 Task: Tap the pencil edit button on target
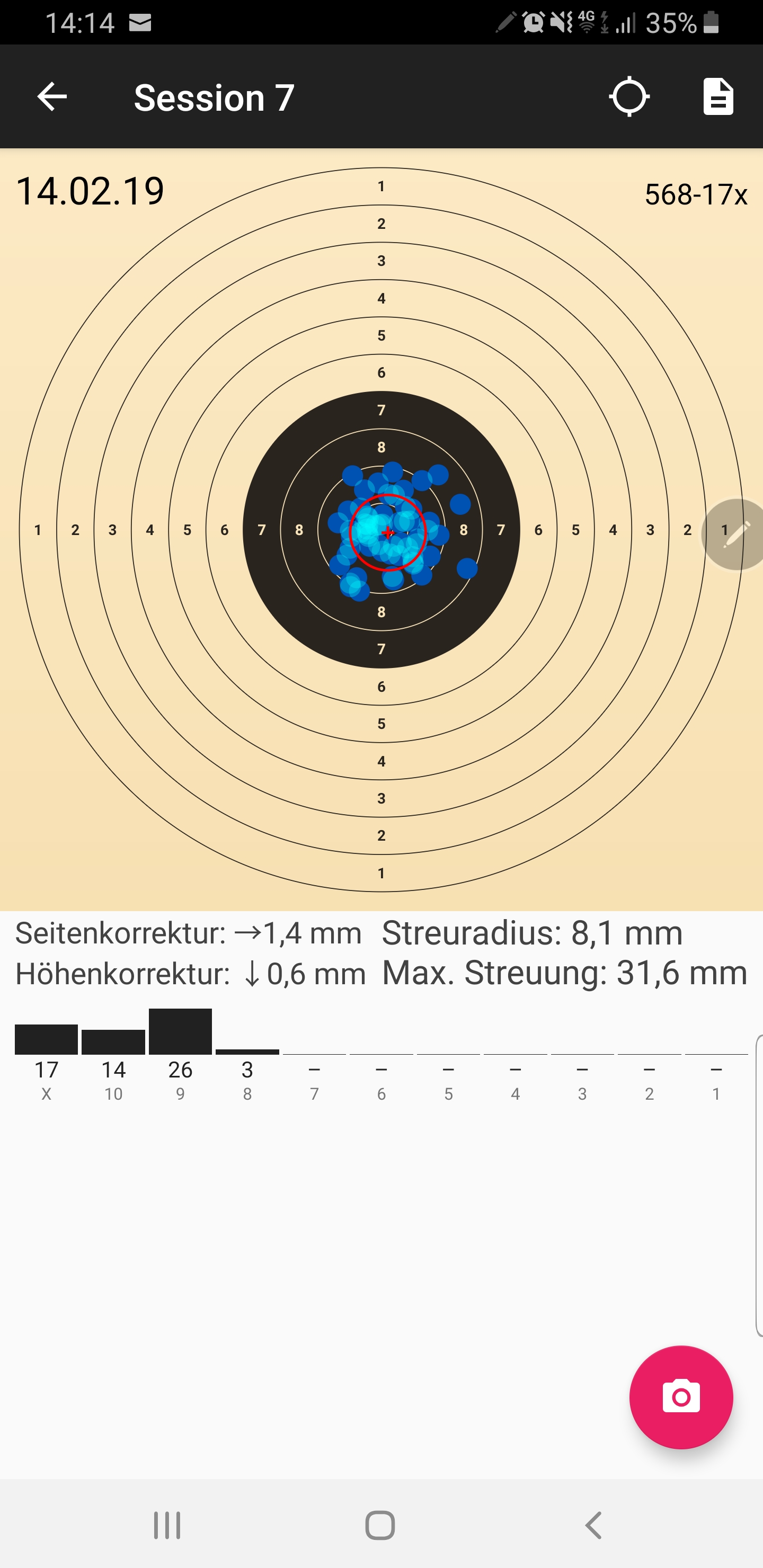(x=735, y=534)
